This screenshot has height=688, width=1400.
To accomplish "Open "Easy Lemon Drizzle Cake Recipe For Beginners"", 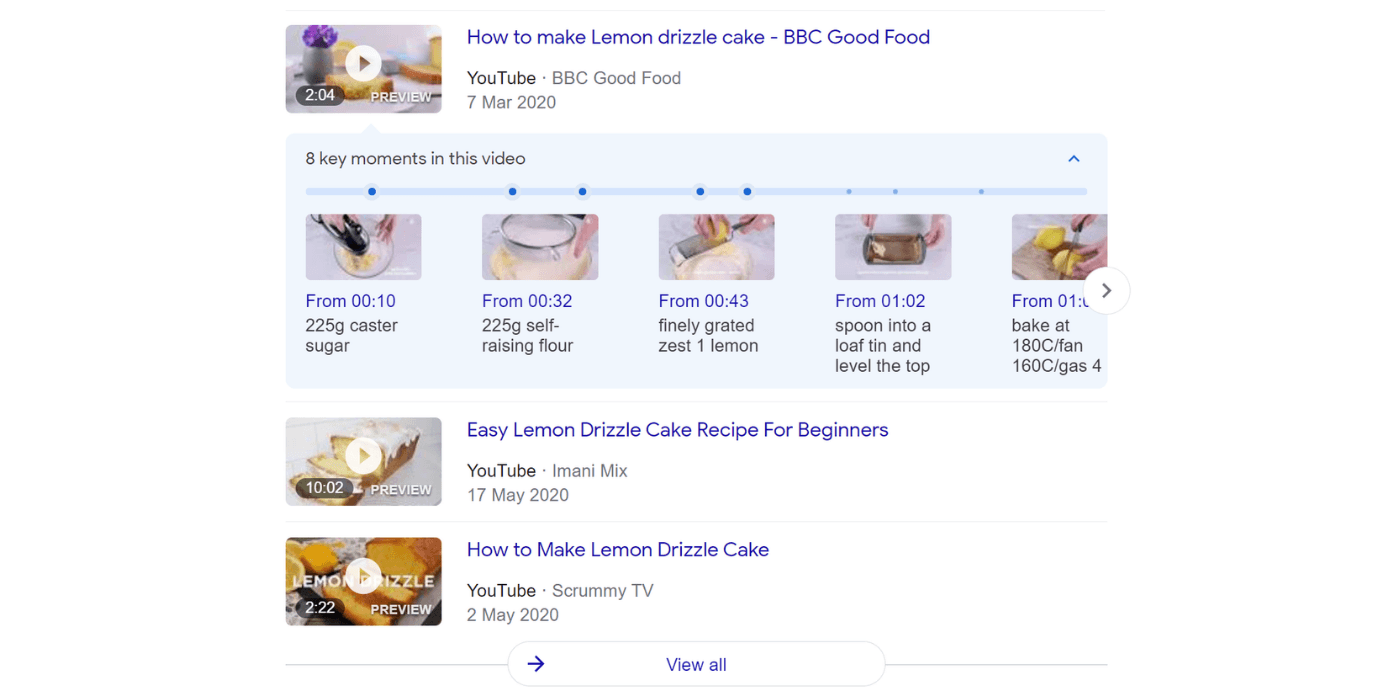I will (677, 430).
